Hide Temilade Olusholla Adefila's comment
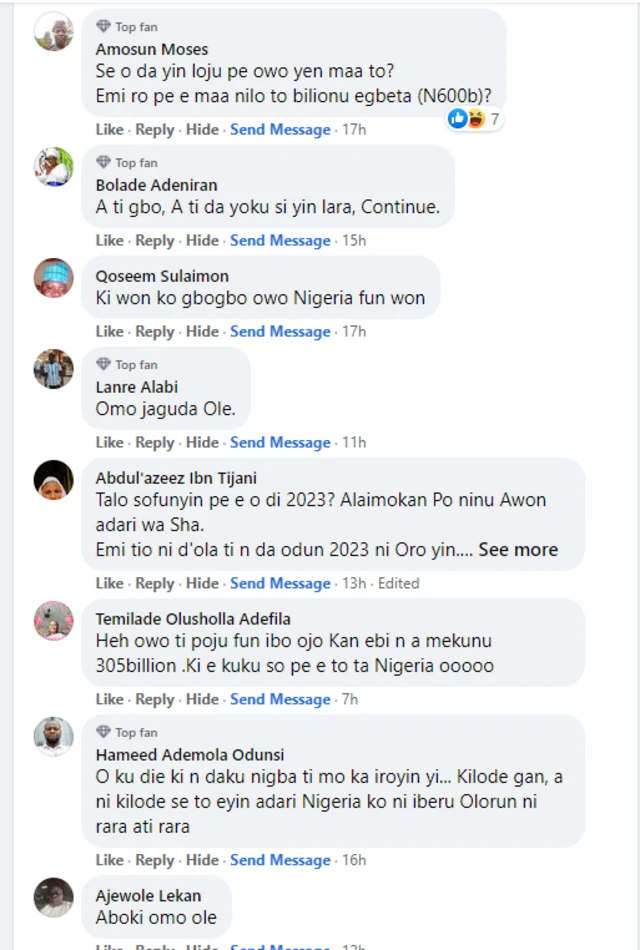Screen dimensions: 640x950 202,699
